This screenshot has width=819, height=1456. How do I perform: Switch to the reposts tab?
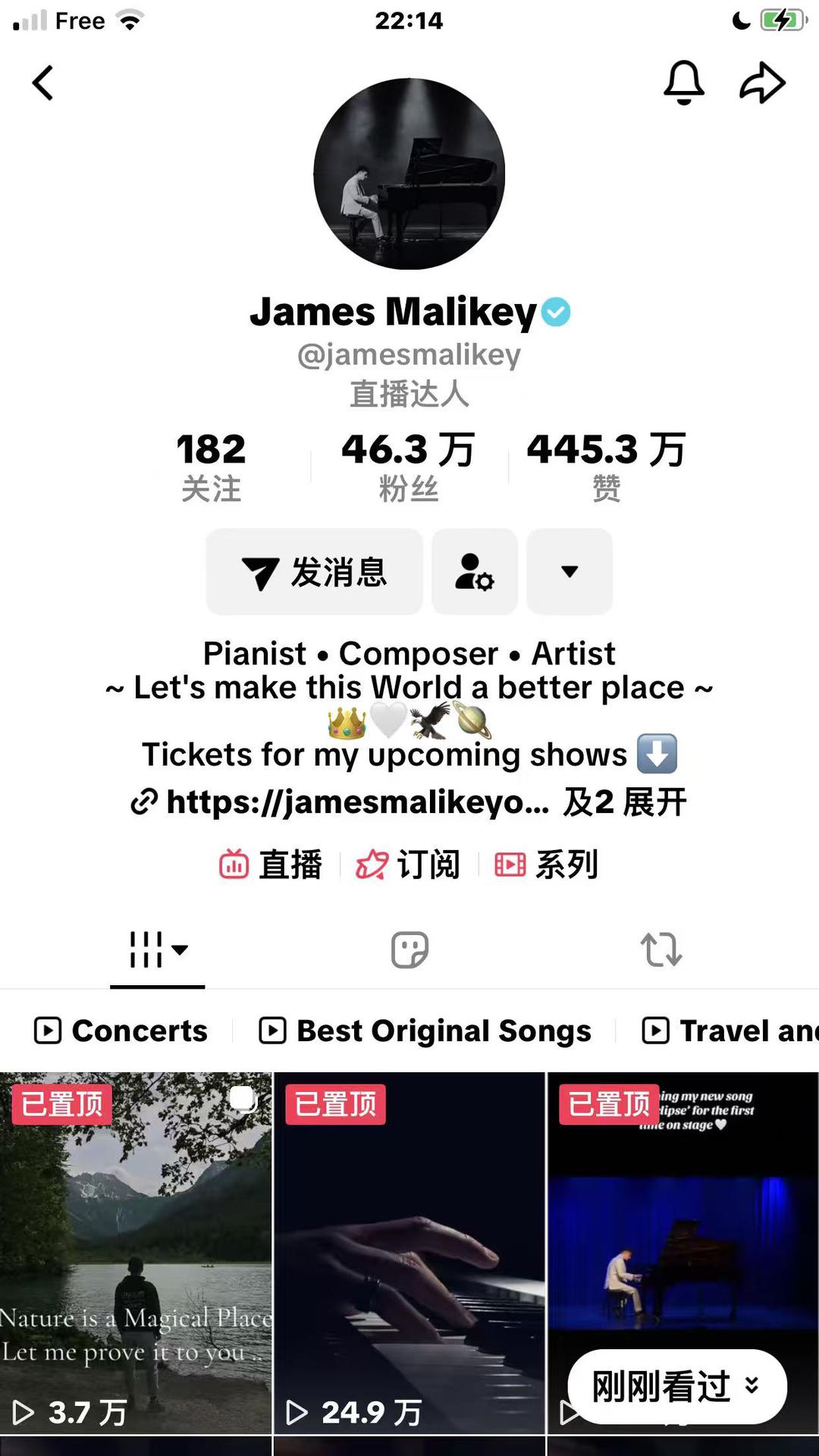point(661,949)
